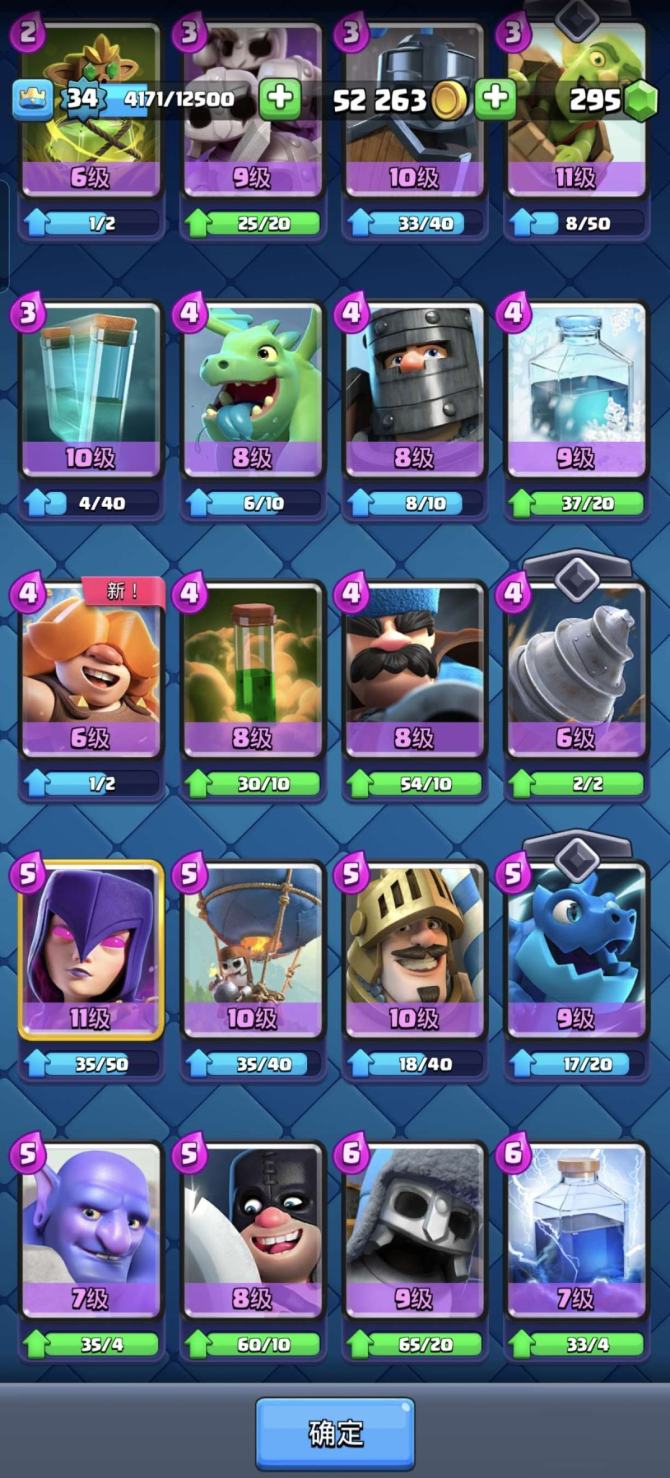Open the Electro Dragon card
The image size is (670, 1478).
pos(578,950)
